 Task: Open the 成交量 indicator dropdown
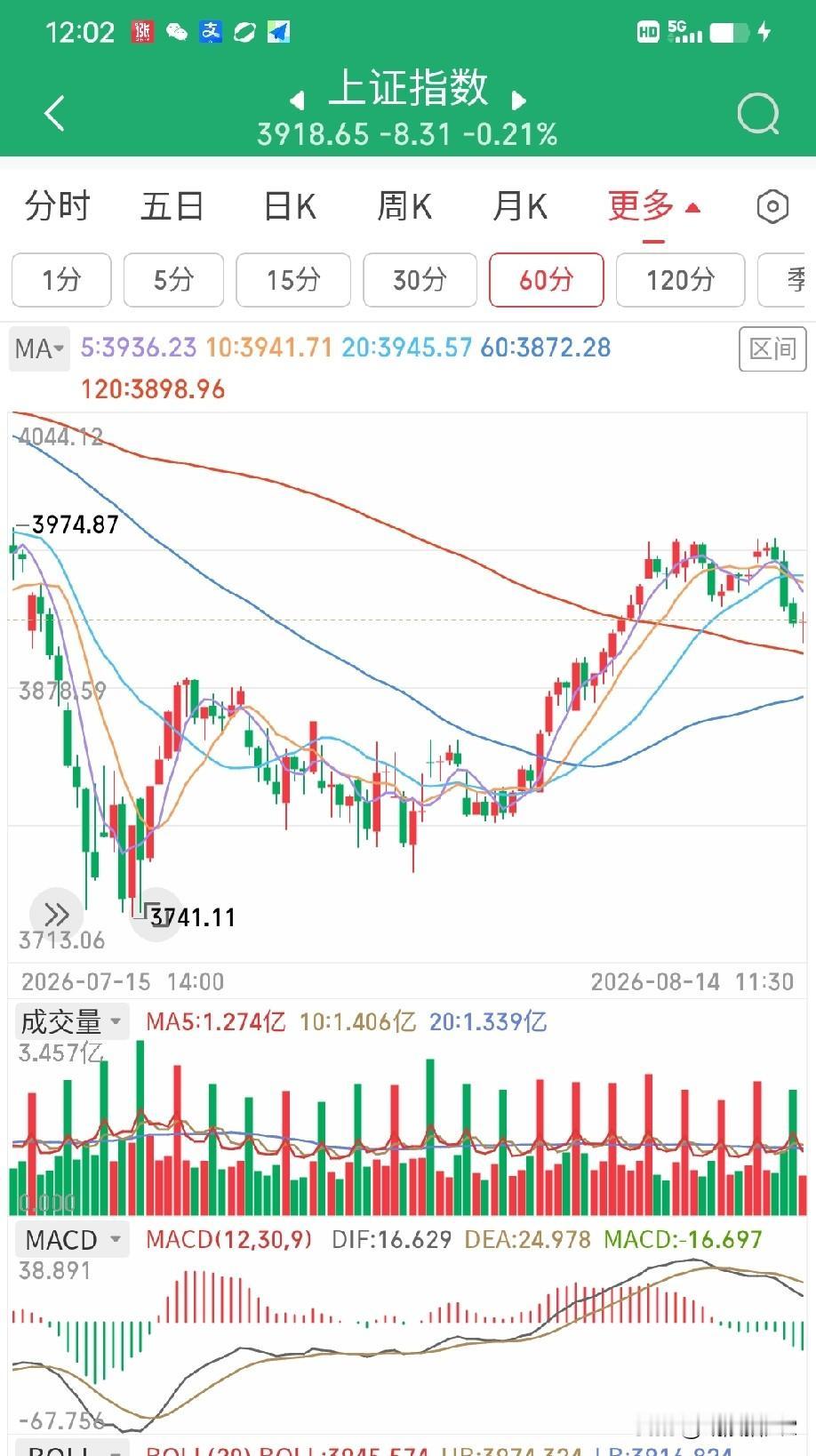coord(69,1022)
